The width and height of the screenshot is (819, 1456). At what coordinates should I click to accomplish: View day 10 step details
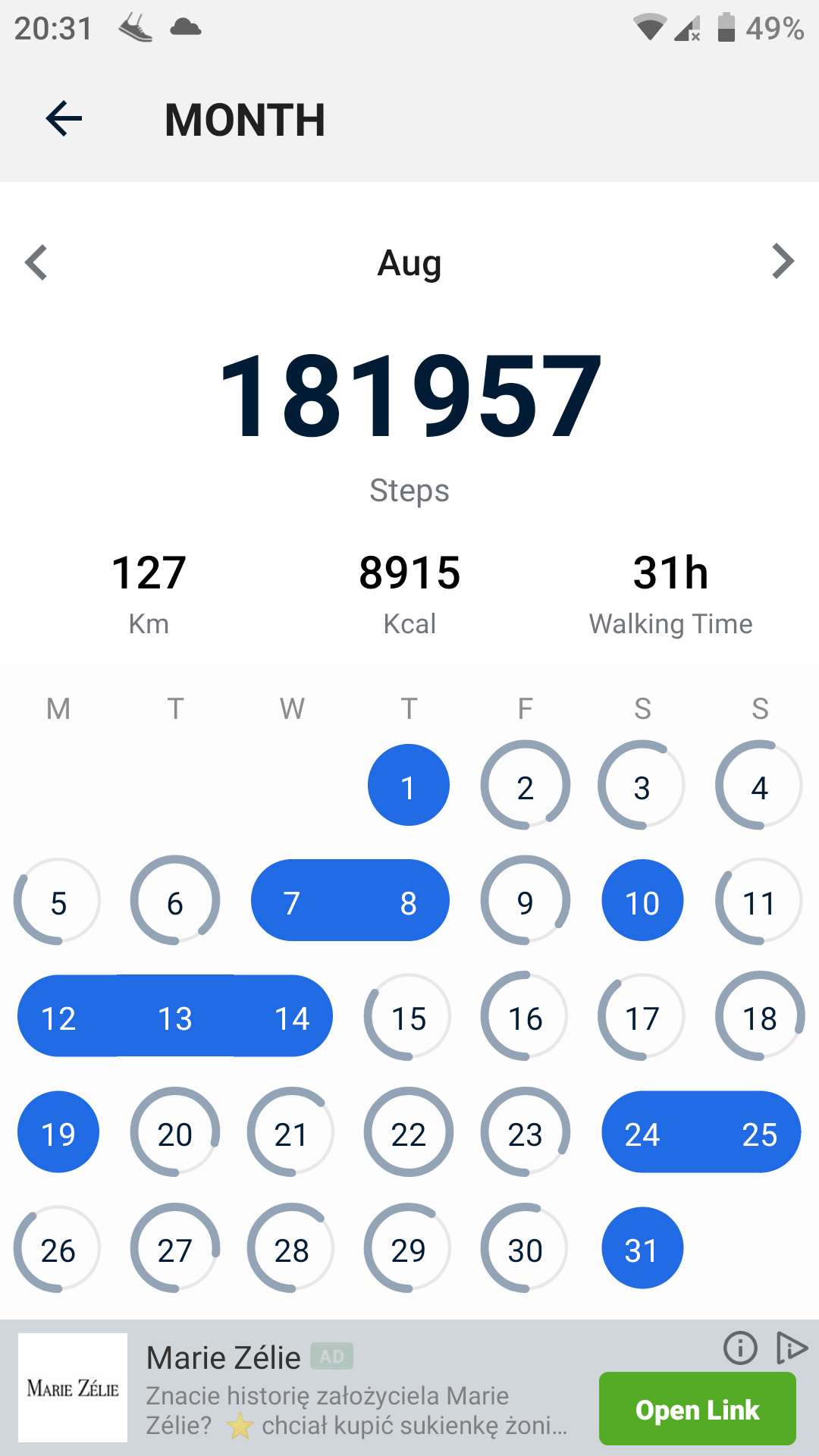(x=642, y=901)
